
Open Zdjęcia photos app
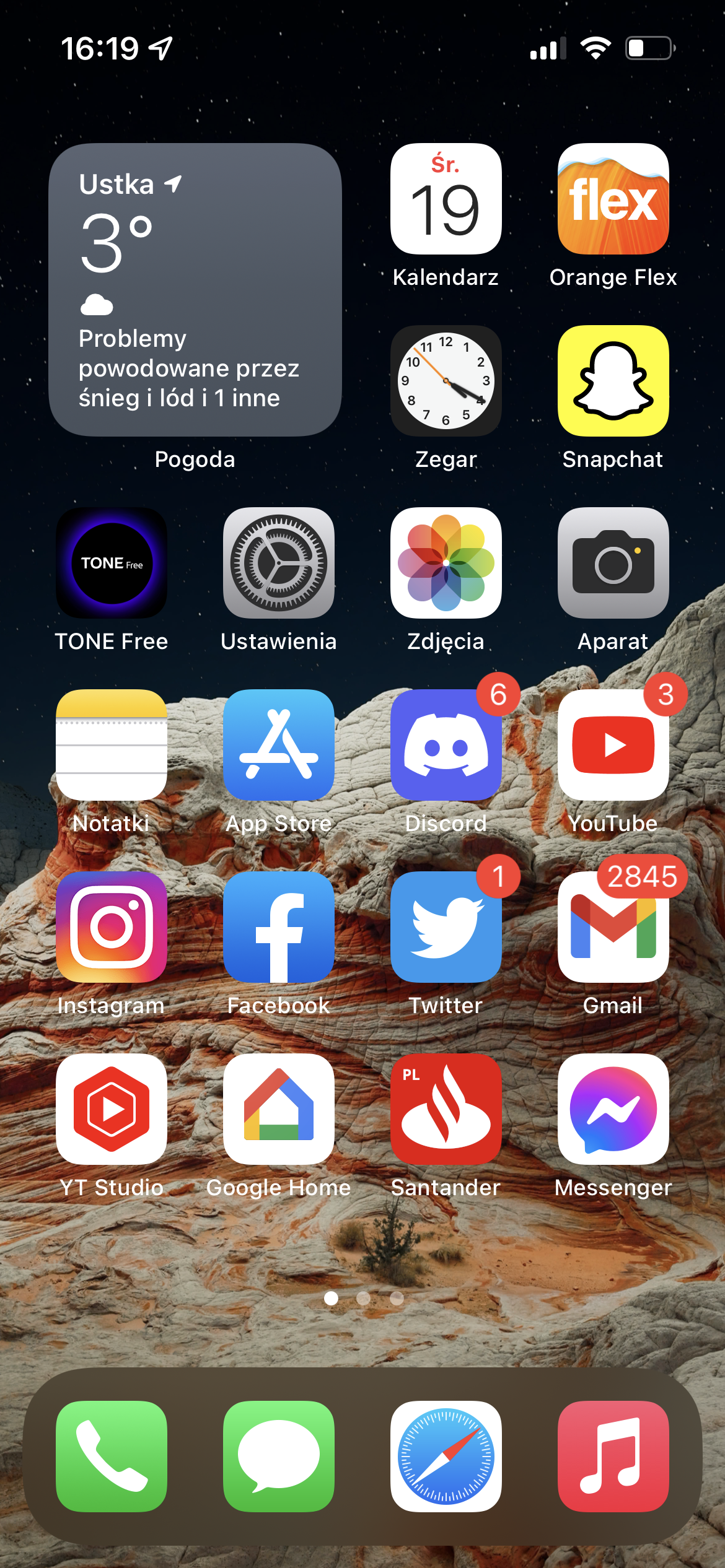pyautogui.click(x=446, y=563)
